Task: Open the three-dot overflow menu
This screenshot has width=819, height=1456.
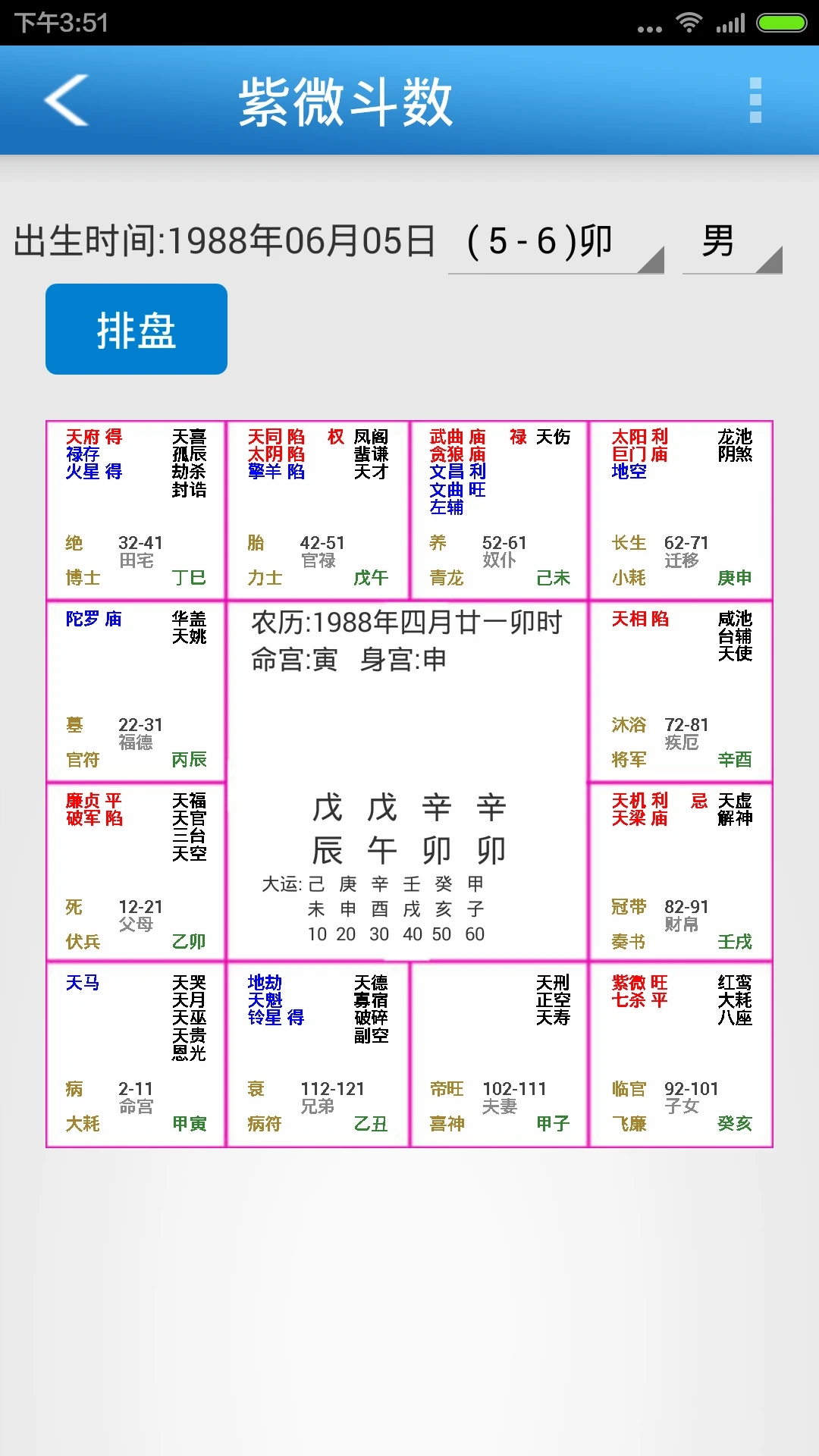Action: tap(755, 100)
